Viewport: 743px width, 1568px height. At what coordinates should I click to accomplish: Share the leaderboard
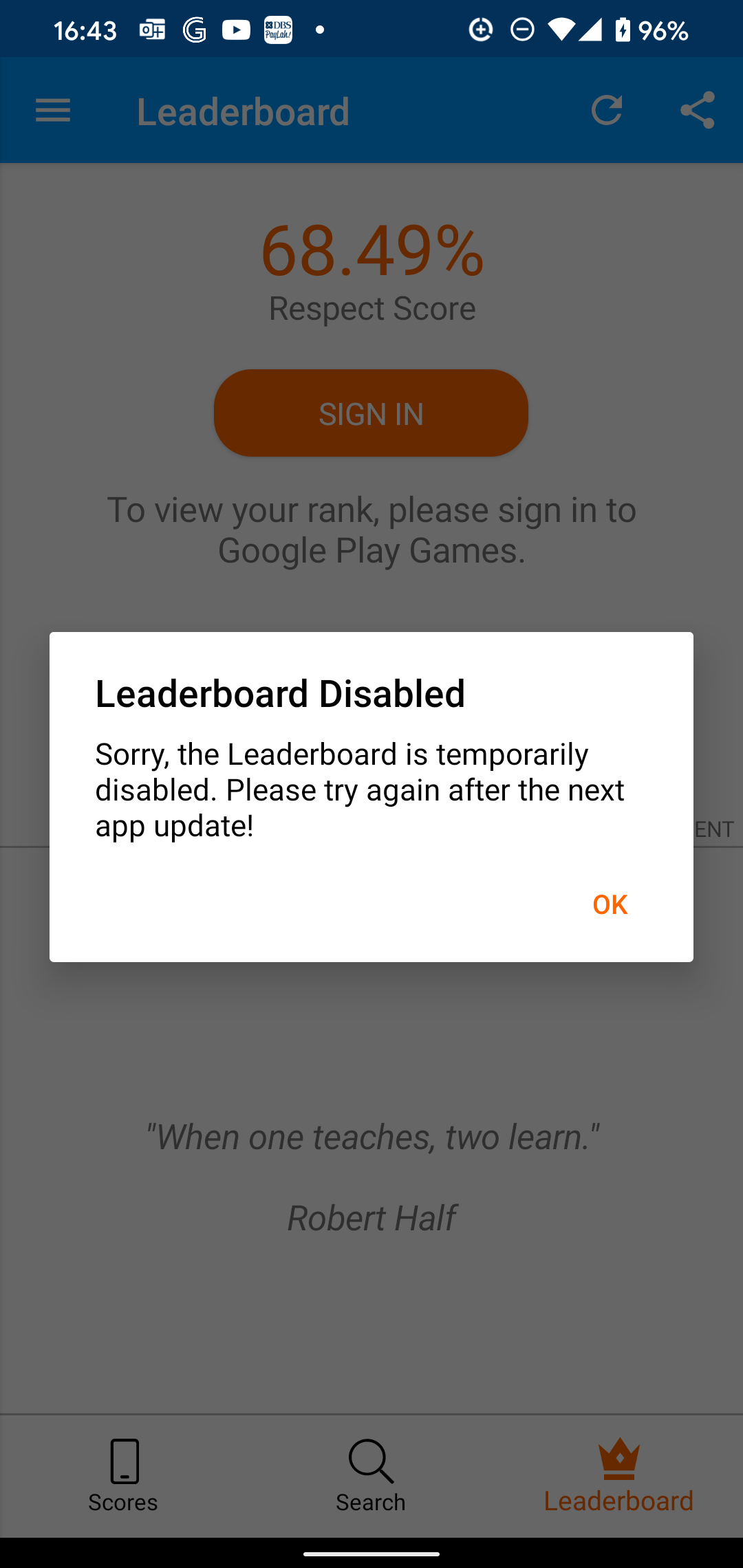coord(698,111)
